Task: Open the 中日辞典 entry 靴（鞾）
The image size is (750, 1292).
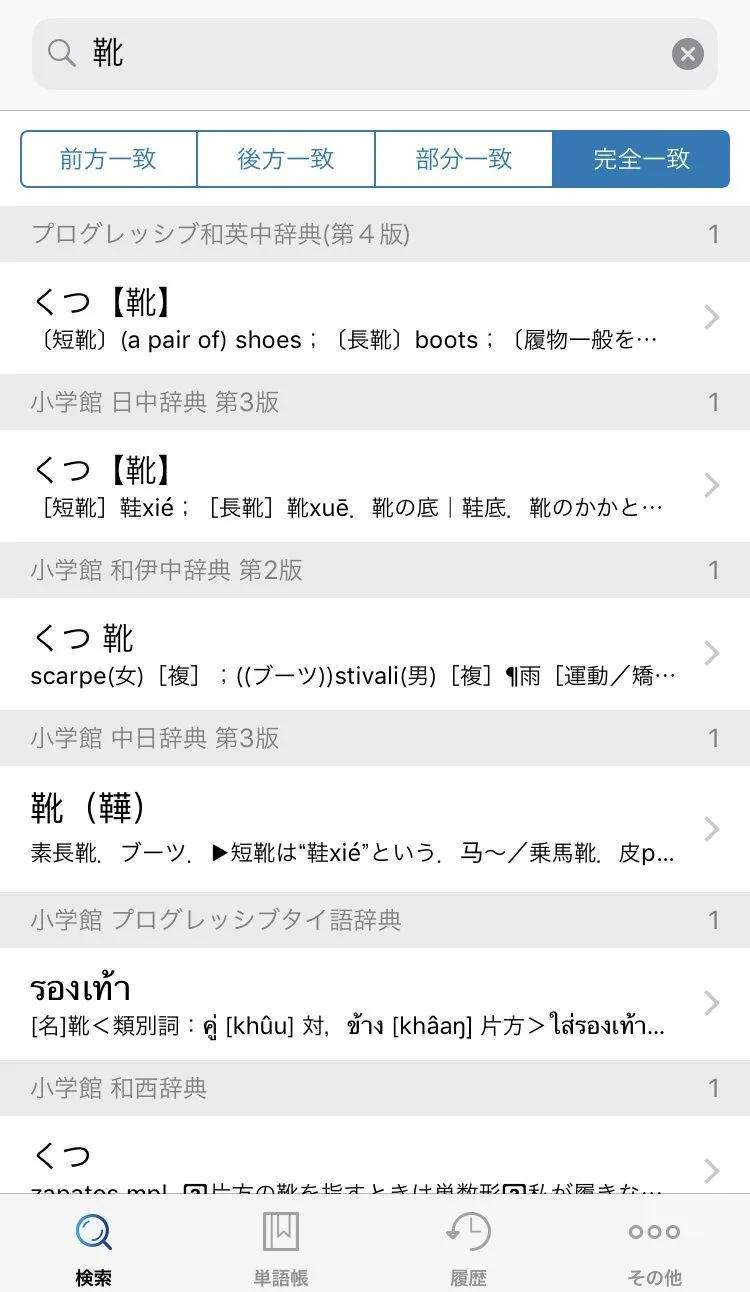Action: pyautogui.click(x=375, y=828)
